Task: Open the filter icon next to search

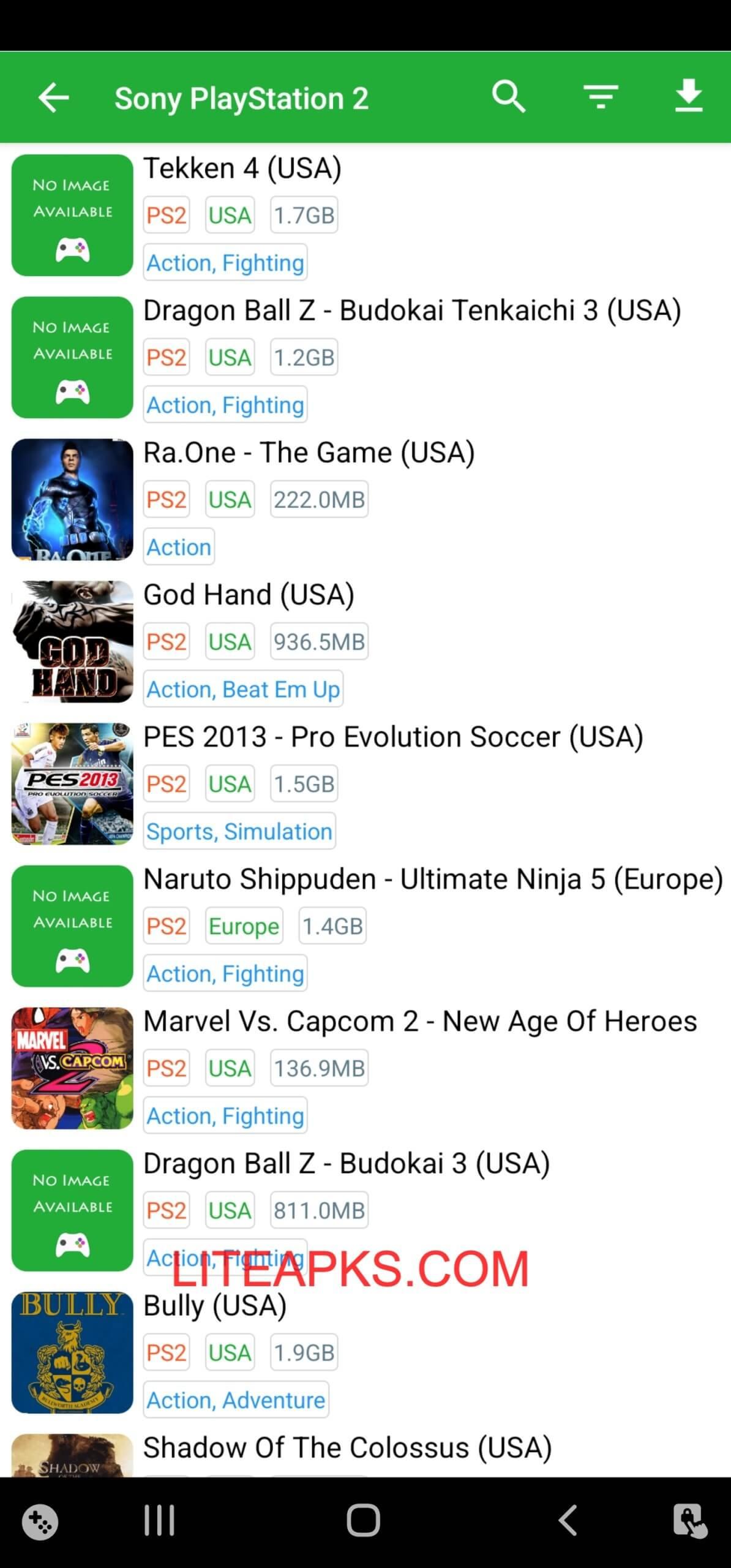Action: point(599,97)
